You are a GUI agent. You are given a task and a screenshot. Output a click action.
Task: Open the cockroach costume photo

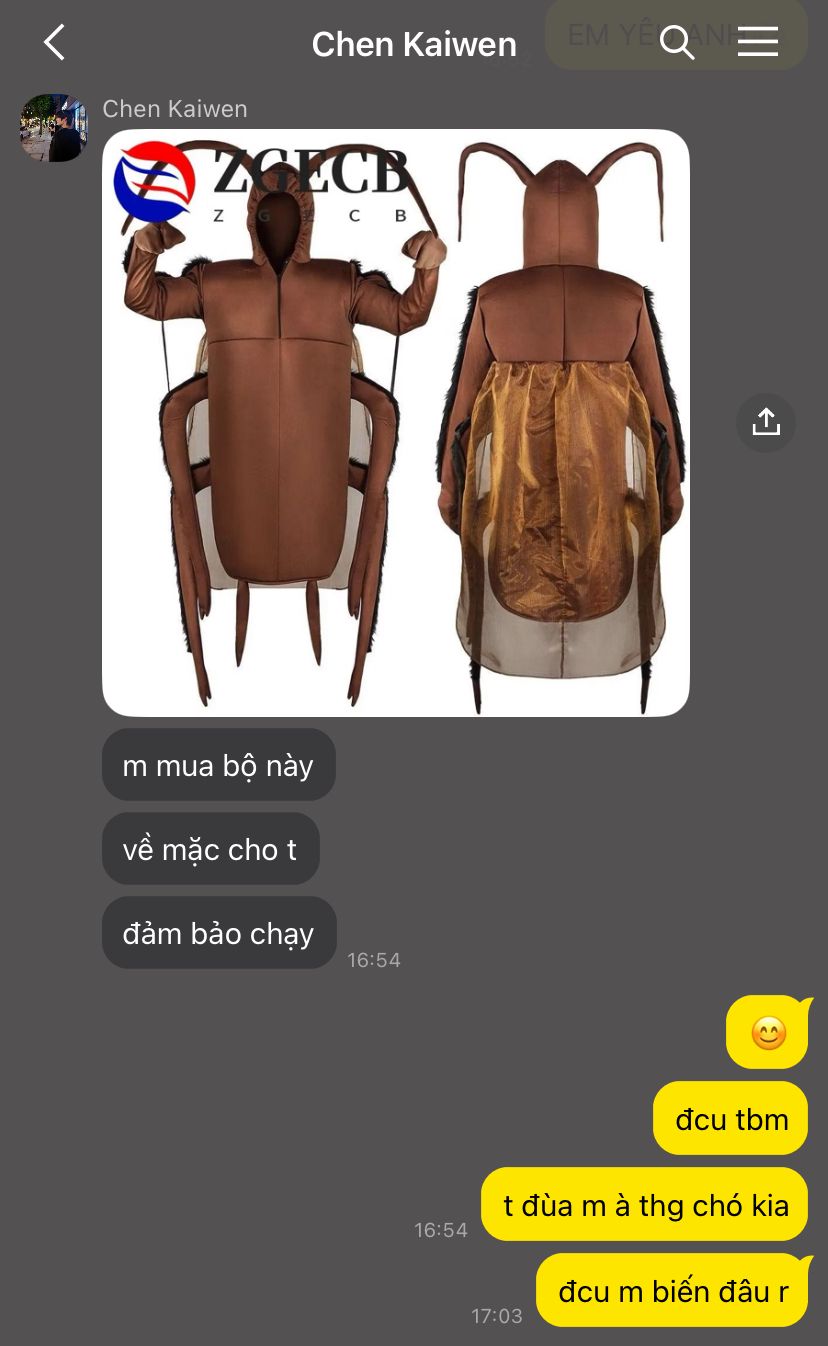click(x=396, y=423)
